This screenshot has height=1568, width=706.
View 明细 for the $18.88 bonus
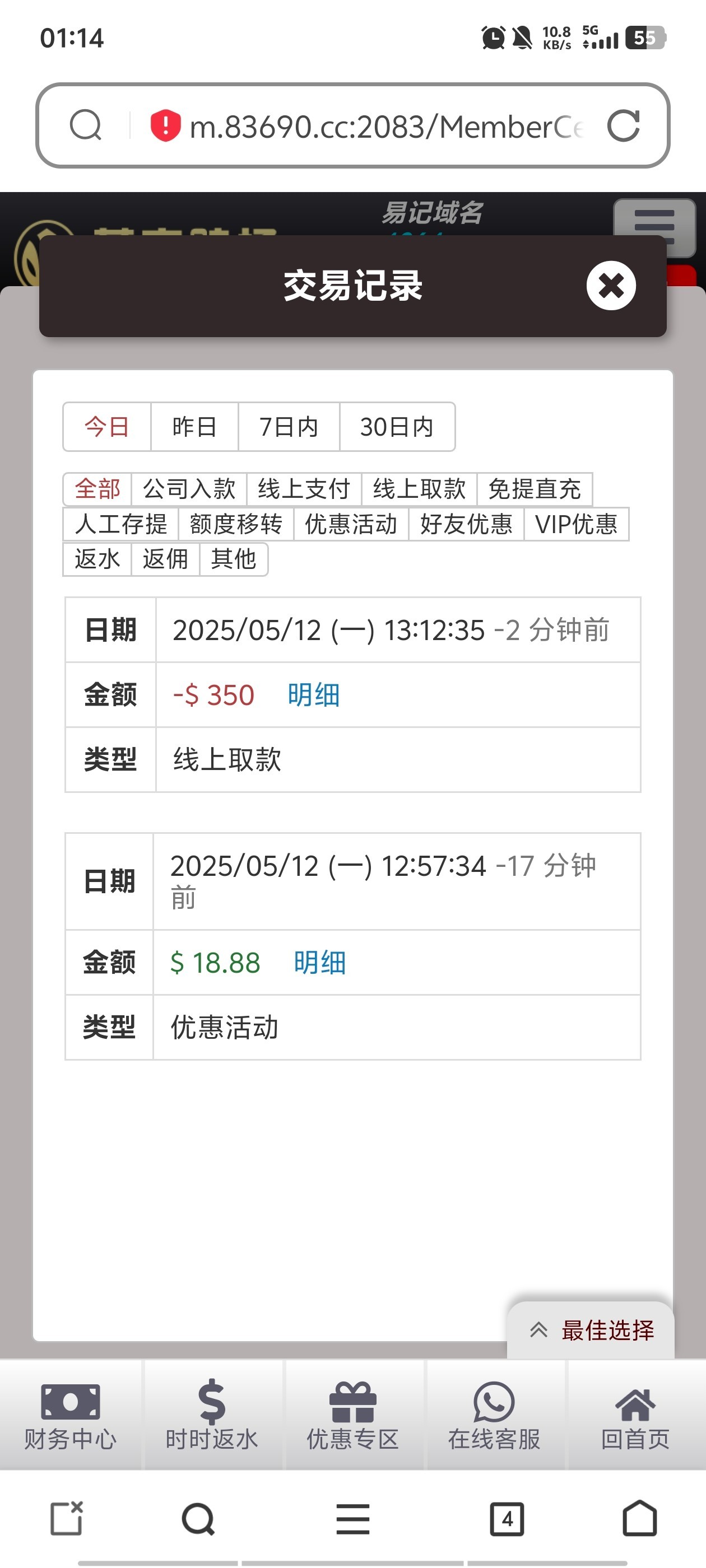click(x=320, y=962)
